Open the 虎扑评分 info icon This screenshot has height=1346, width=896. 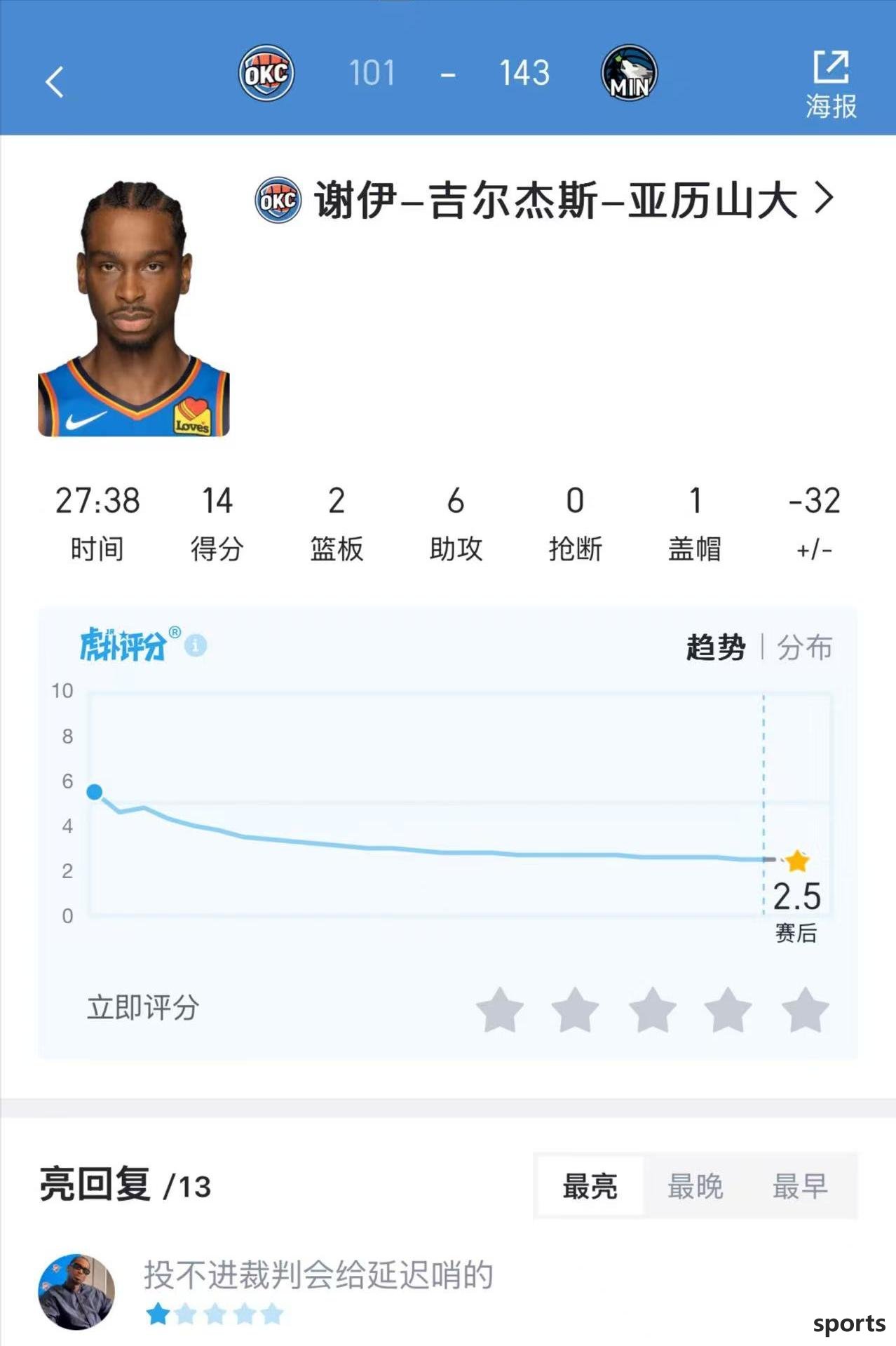coord(196,645)
